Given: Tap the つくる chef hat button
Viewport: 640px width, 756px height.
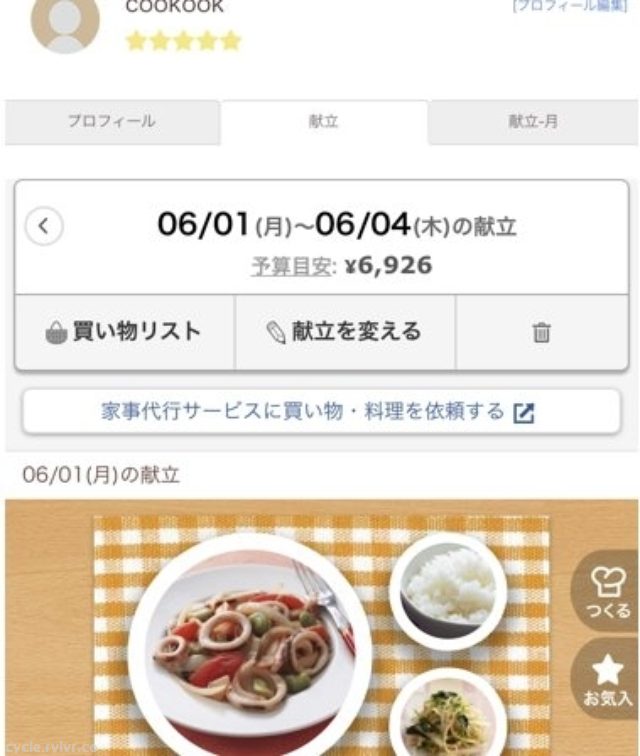Looking at the screenshot, I should [608, 592].
